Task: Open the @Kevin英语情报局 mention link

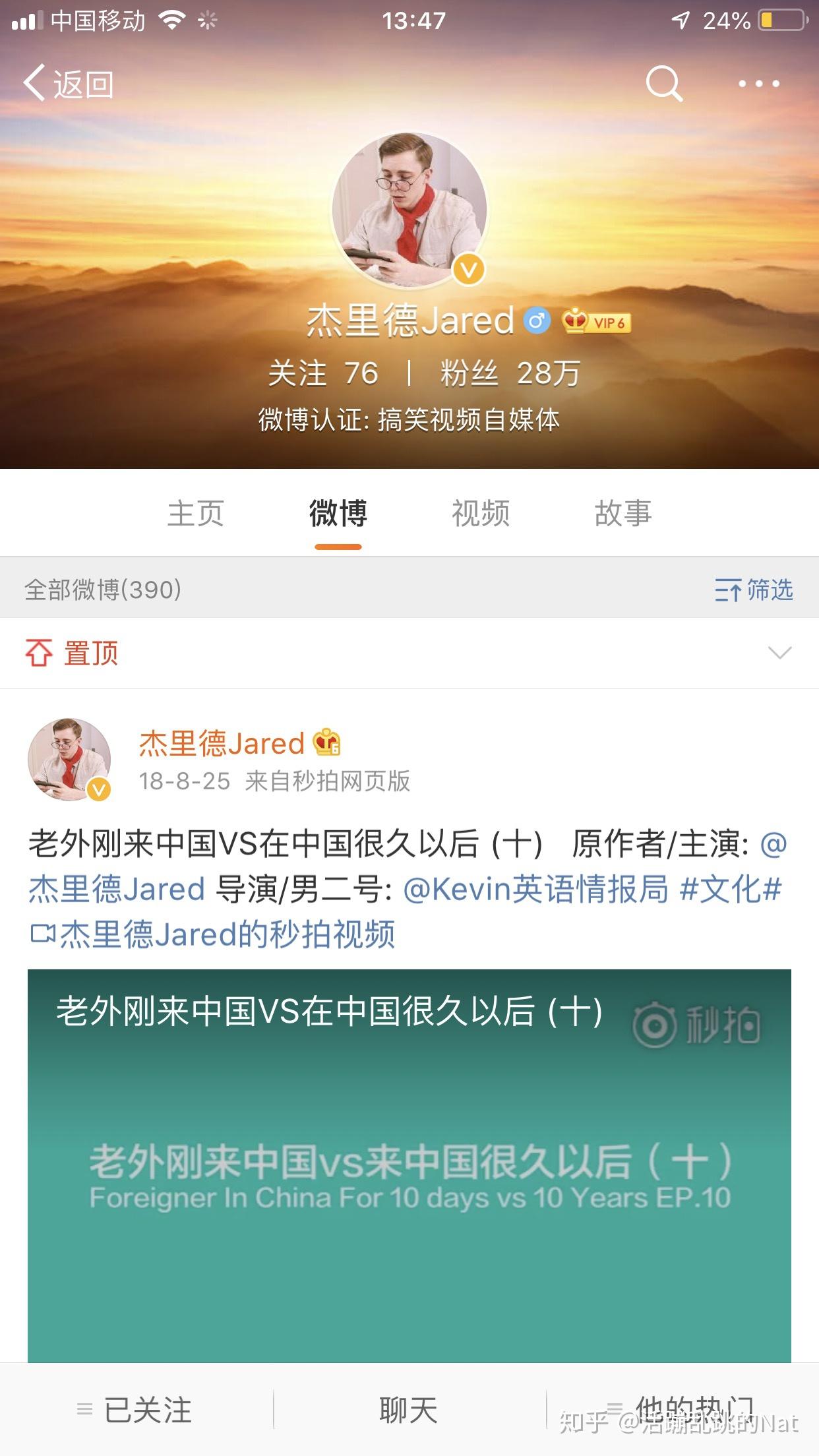Action: click(535, 889)
